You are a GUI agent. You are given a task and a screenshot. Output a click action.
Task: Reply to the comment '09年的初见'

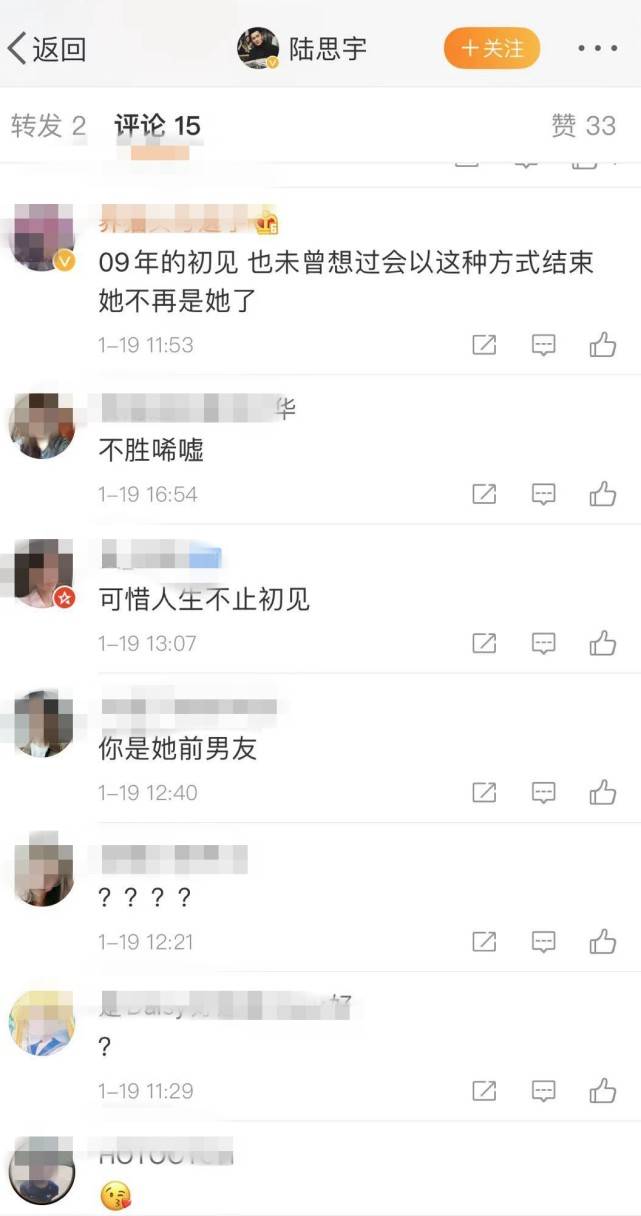543,345
